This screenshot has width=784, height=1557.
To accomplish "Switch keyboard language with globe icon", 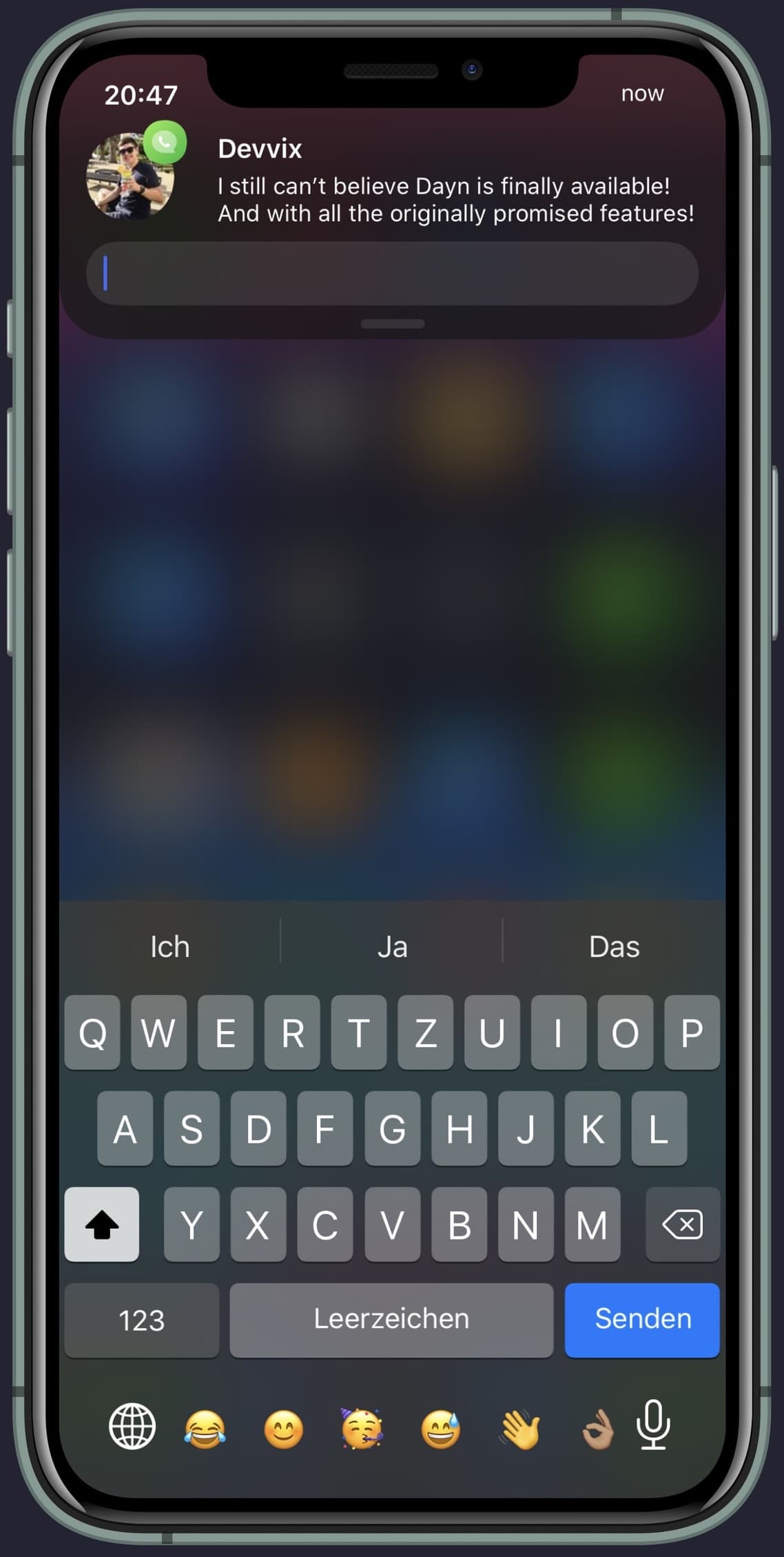I will 132,1426.
